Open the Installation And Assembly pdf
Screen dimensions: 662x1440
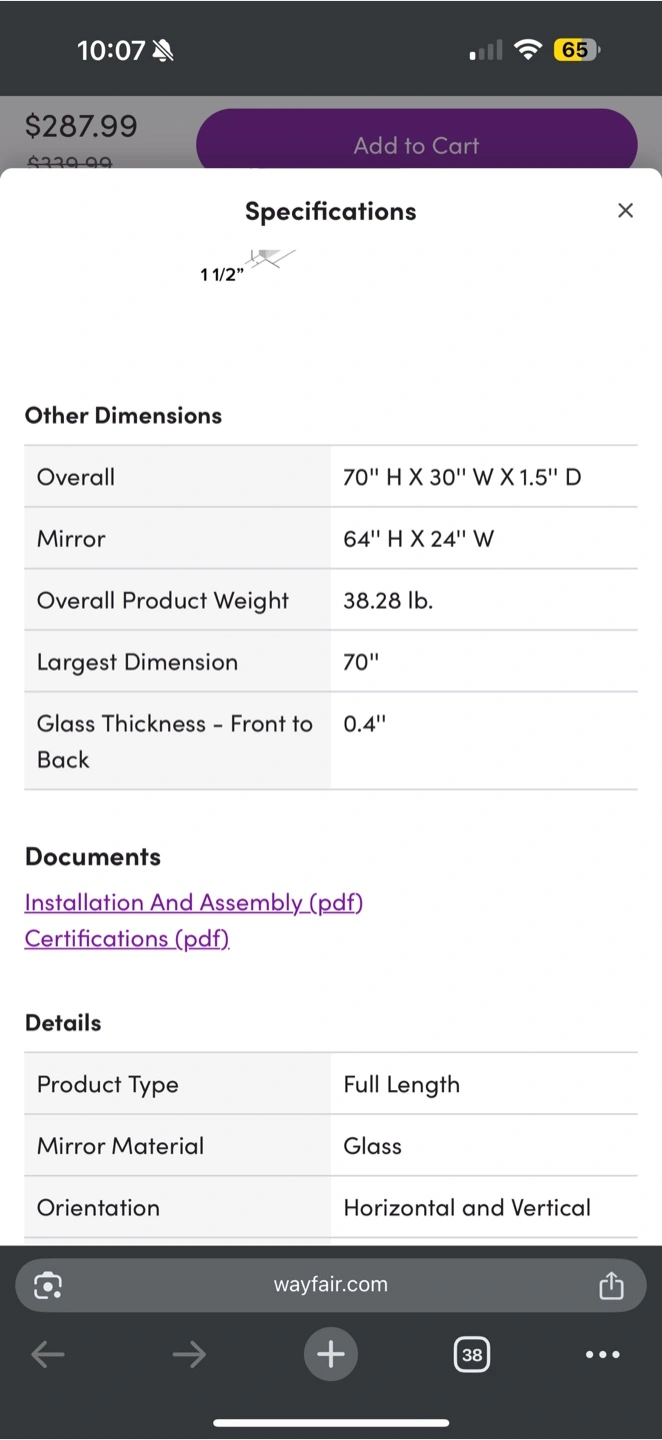[x=194, y=902]
